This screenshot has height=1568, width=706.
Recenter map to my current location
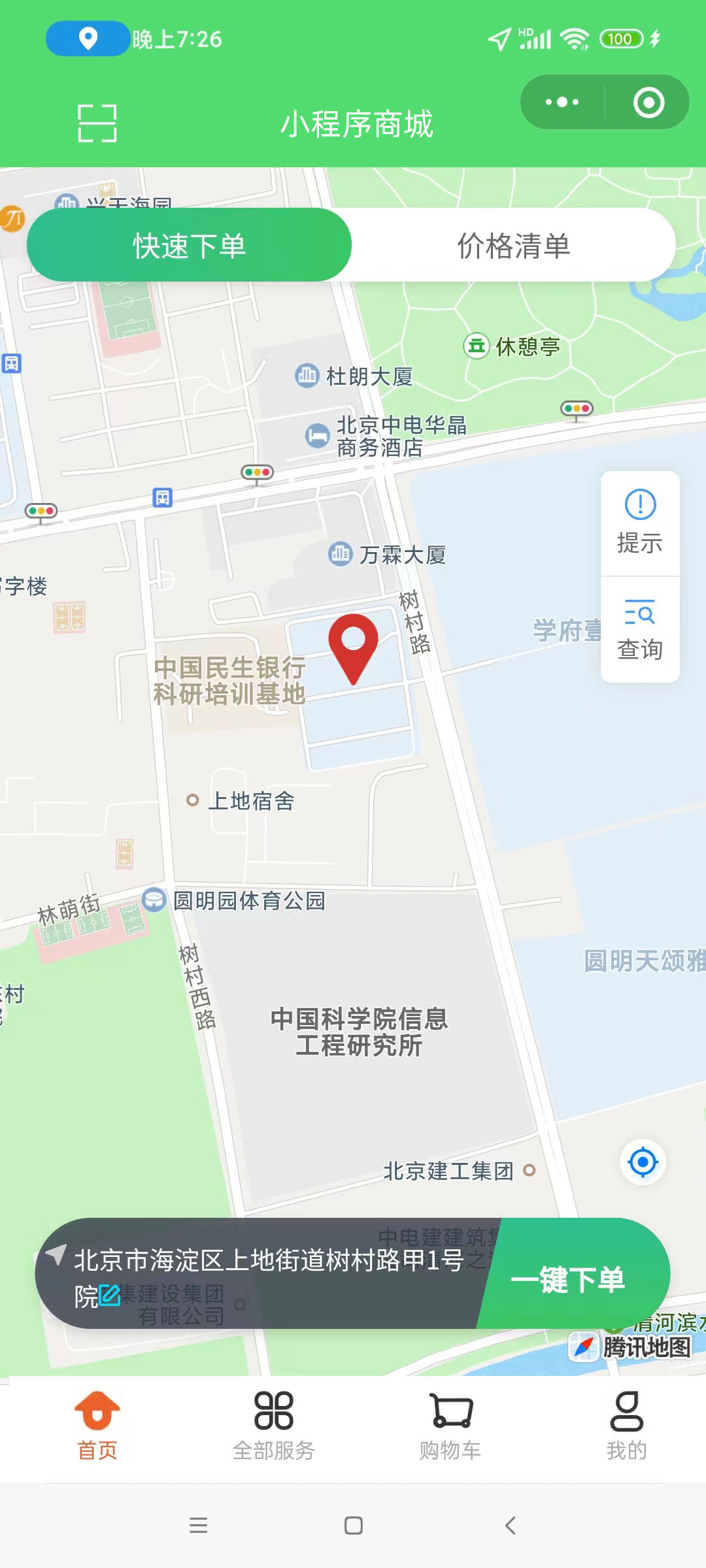click(643, 1162)
